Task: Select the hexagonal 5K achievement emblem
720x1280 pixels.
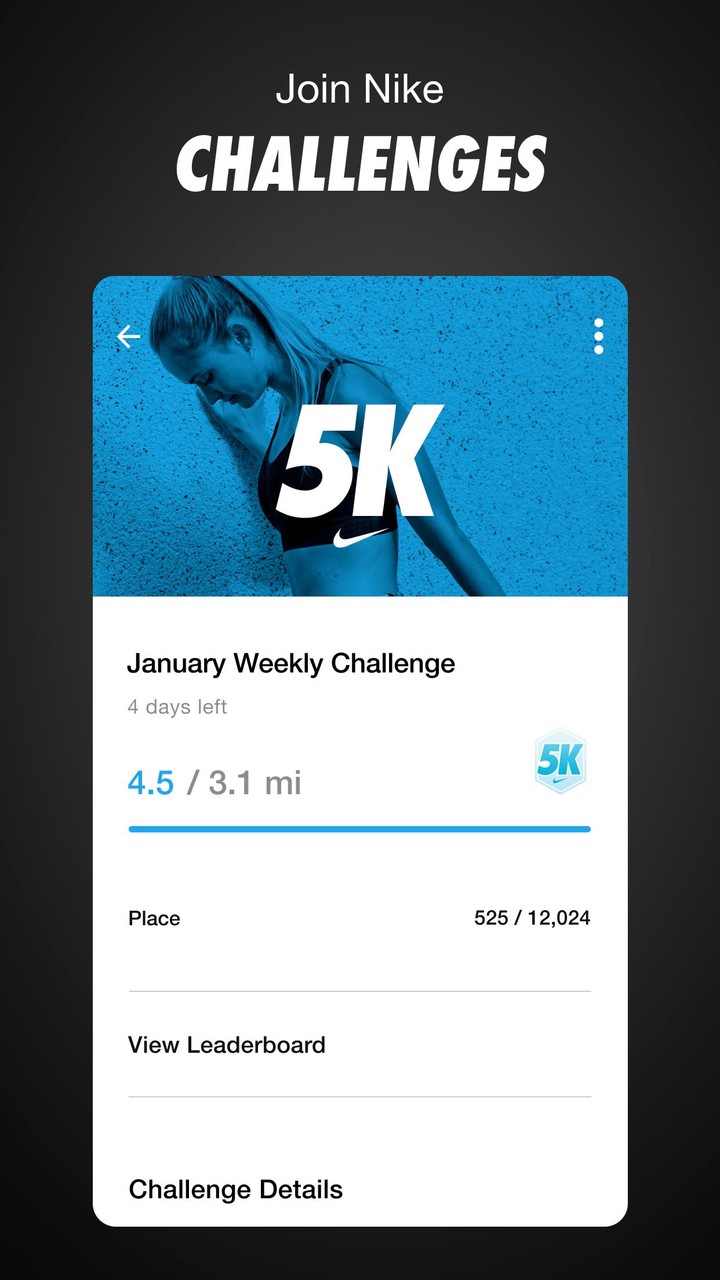Action: pyautogui.click(x=560, y=760)
